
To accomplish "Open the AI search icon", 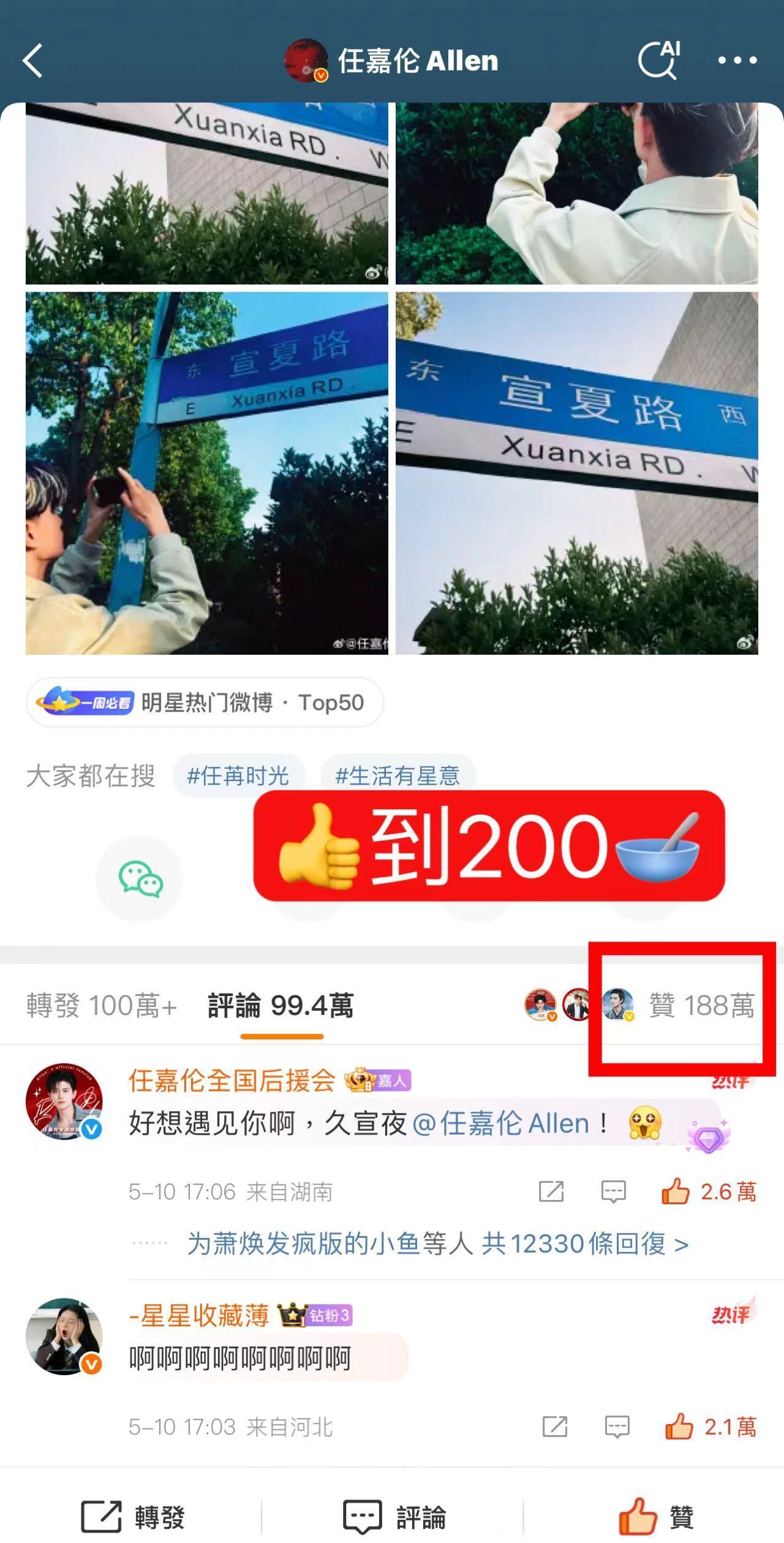I will click(x=659, y=61).
